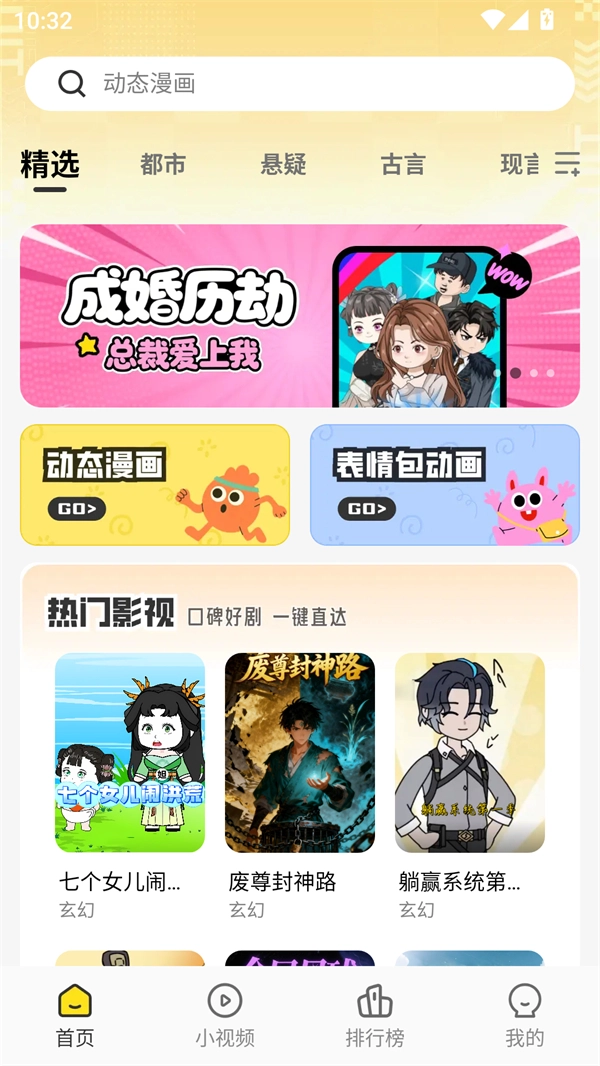Screen dimensions: 600x1066
Task: Tap the 首页 home tab
Action: pyautogui.click(x=75, y=1015)
